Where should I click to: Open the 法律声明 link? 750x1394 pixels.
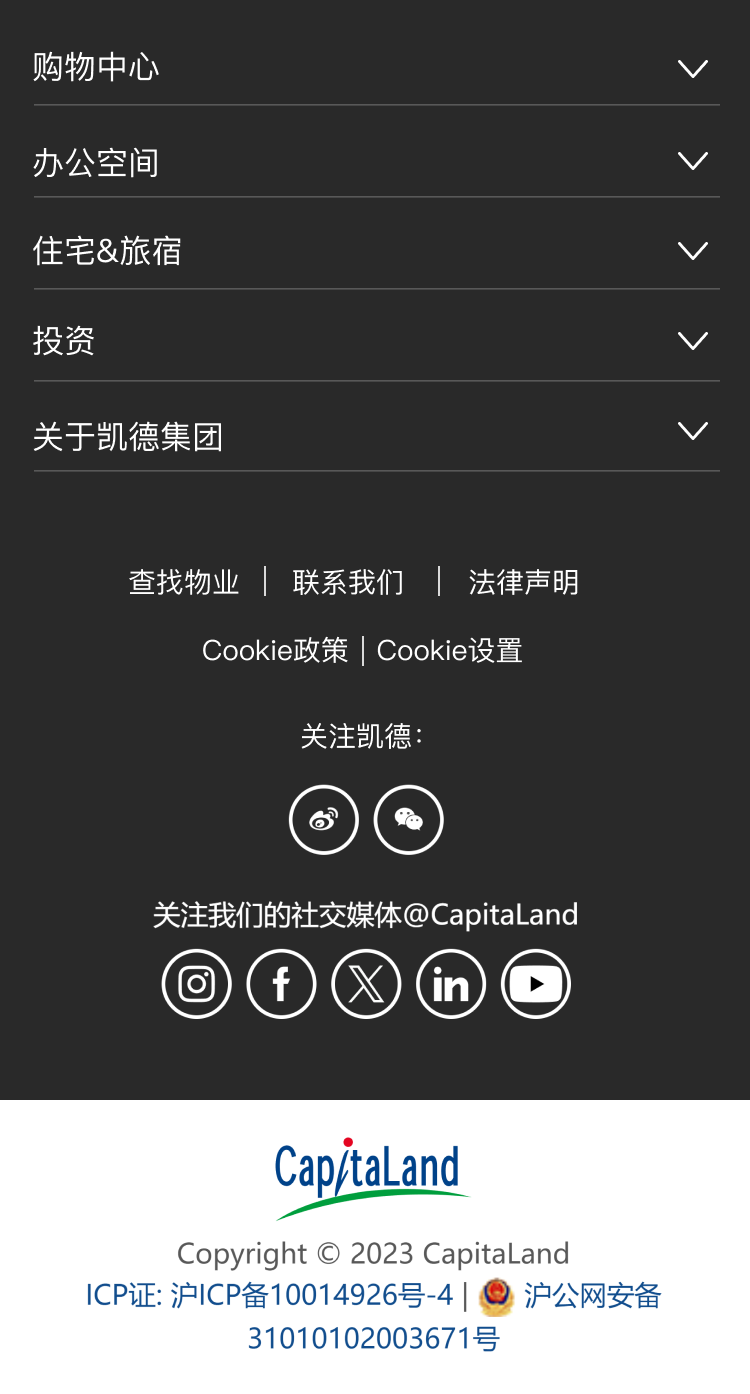(x=524, y=582)
